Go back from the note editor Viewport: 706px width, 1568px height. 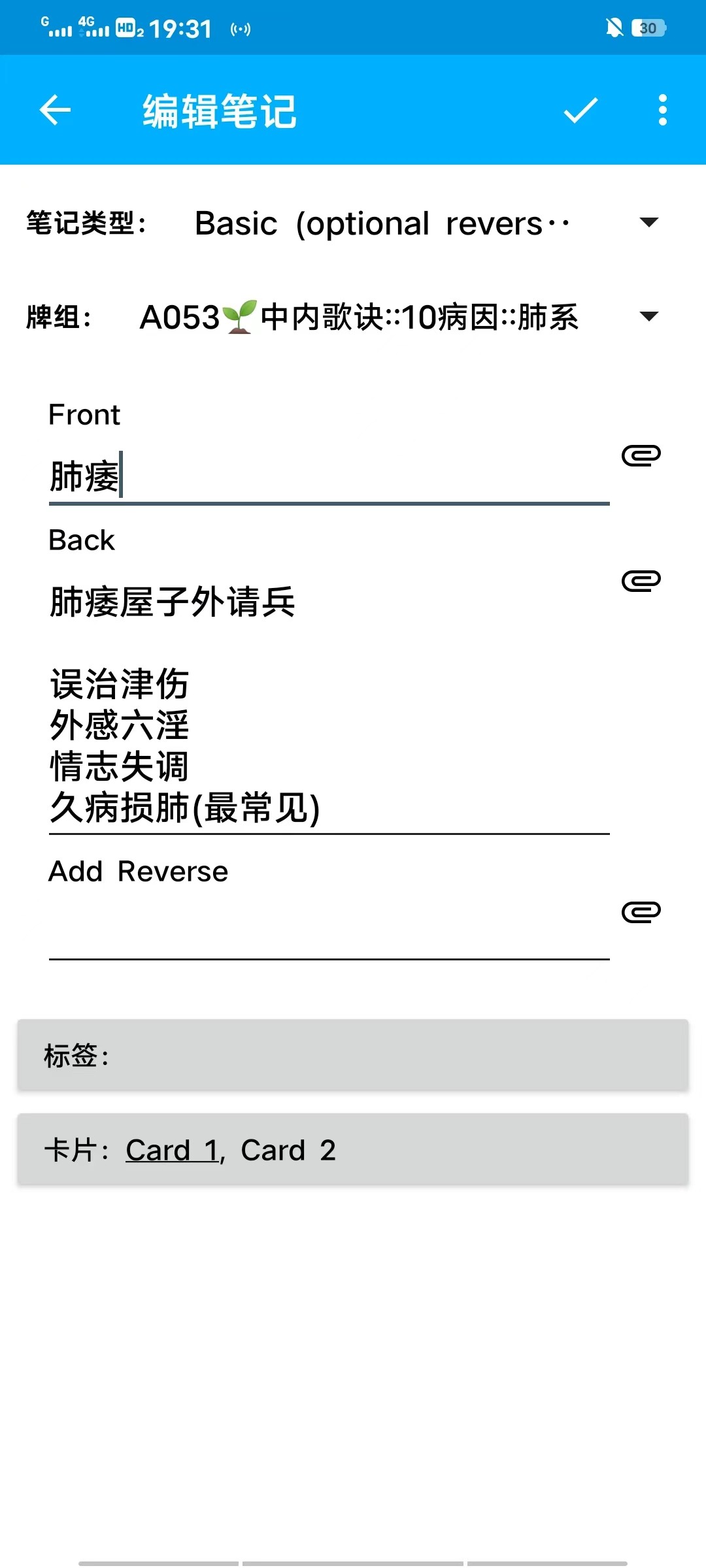click(x=55, y=110)
